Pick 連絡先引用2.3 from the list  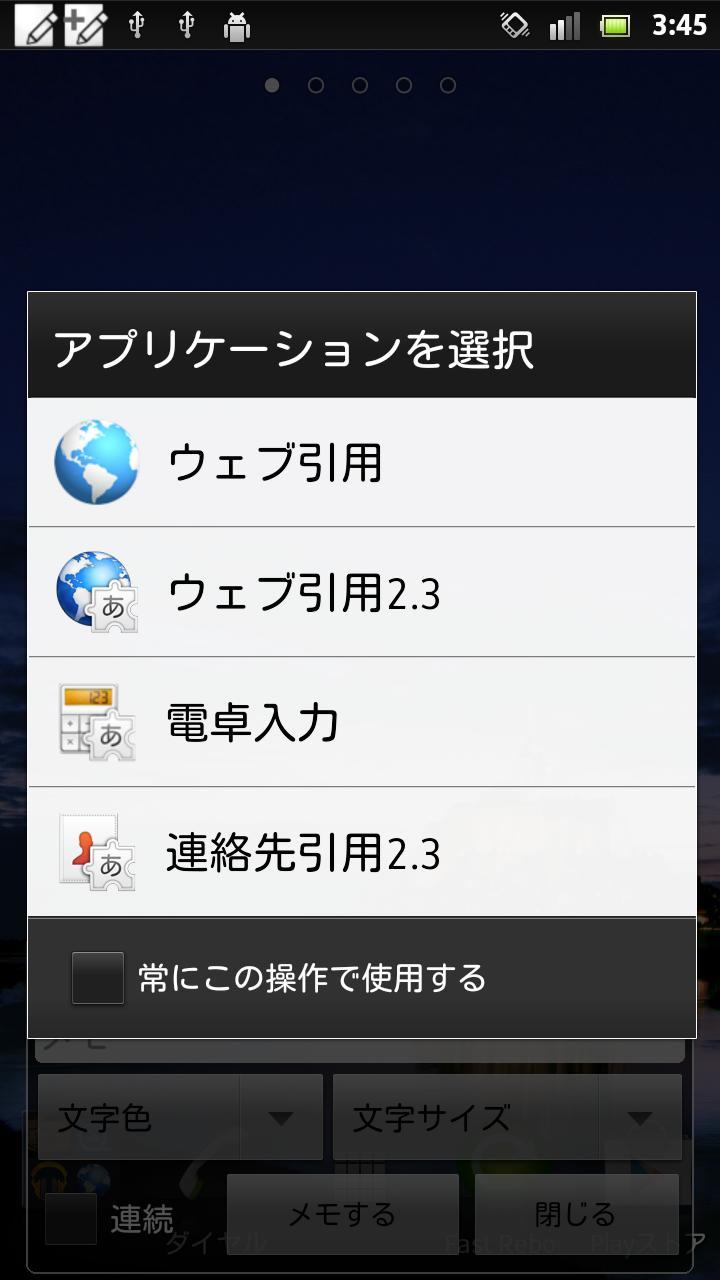[x=360, y=852]
